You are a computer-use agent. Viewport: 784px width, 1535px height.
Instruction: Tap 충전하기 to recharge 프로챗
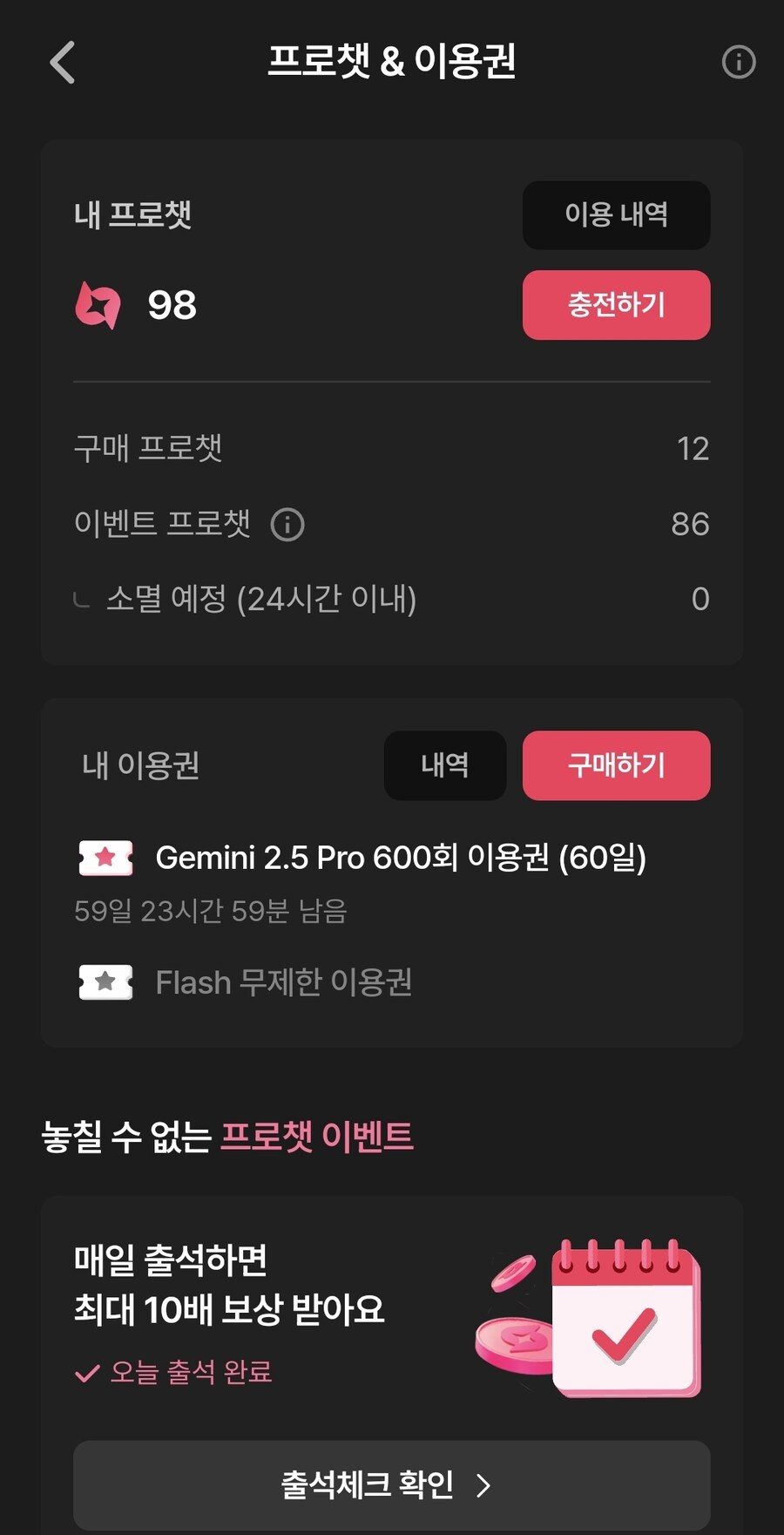[616, 305]
